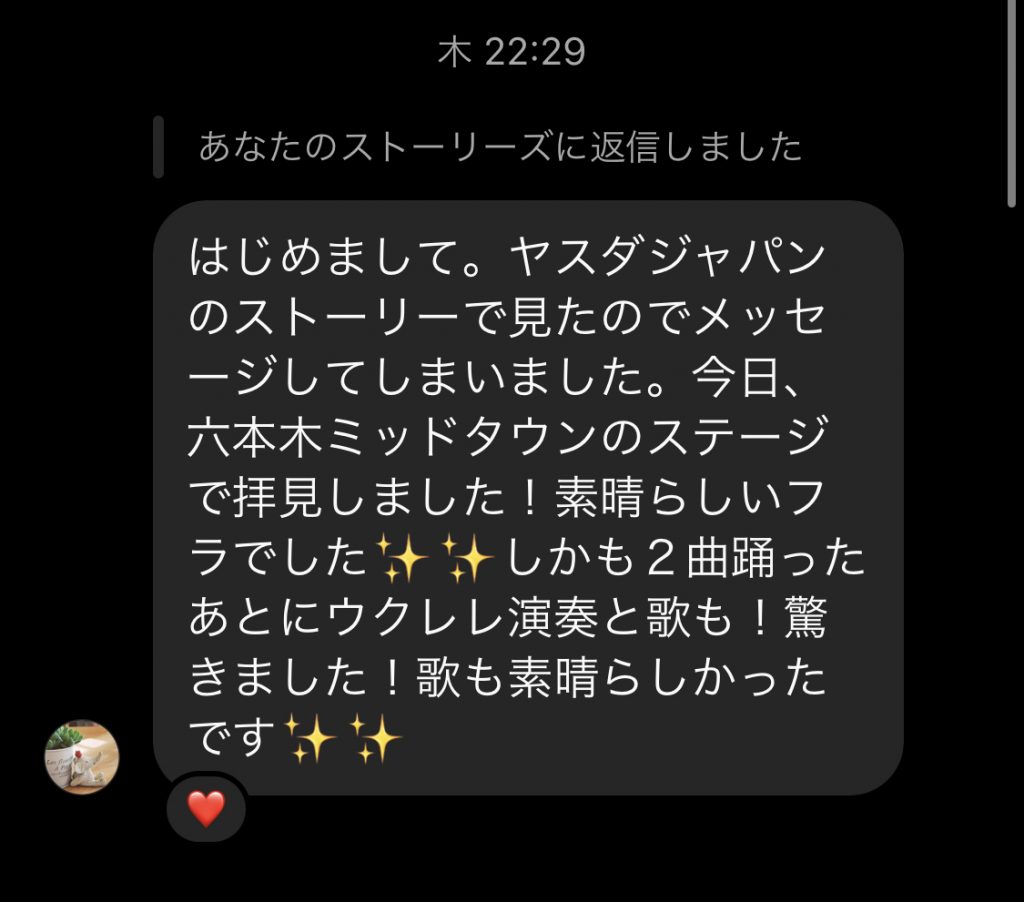Tap the heart reaction under the message

(x=206, y=808)
